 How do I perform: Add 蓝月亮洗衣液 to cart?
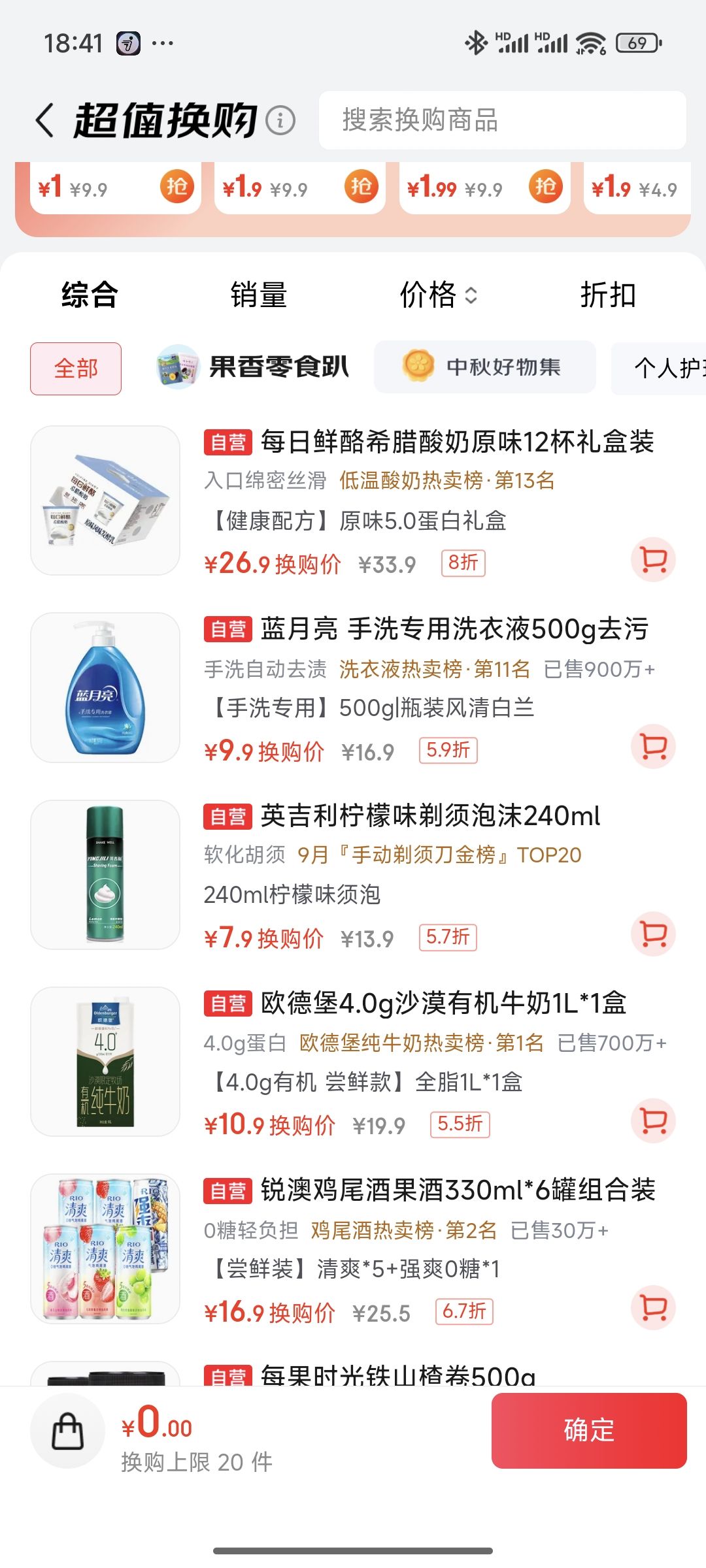coord(653,747)
